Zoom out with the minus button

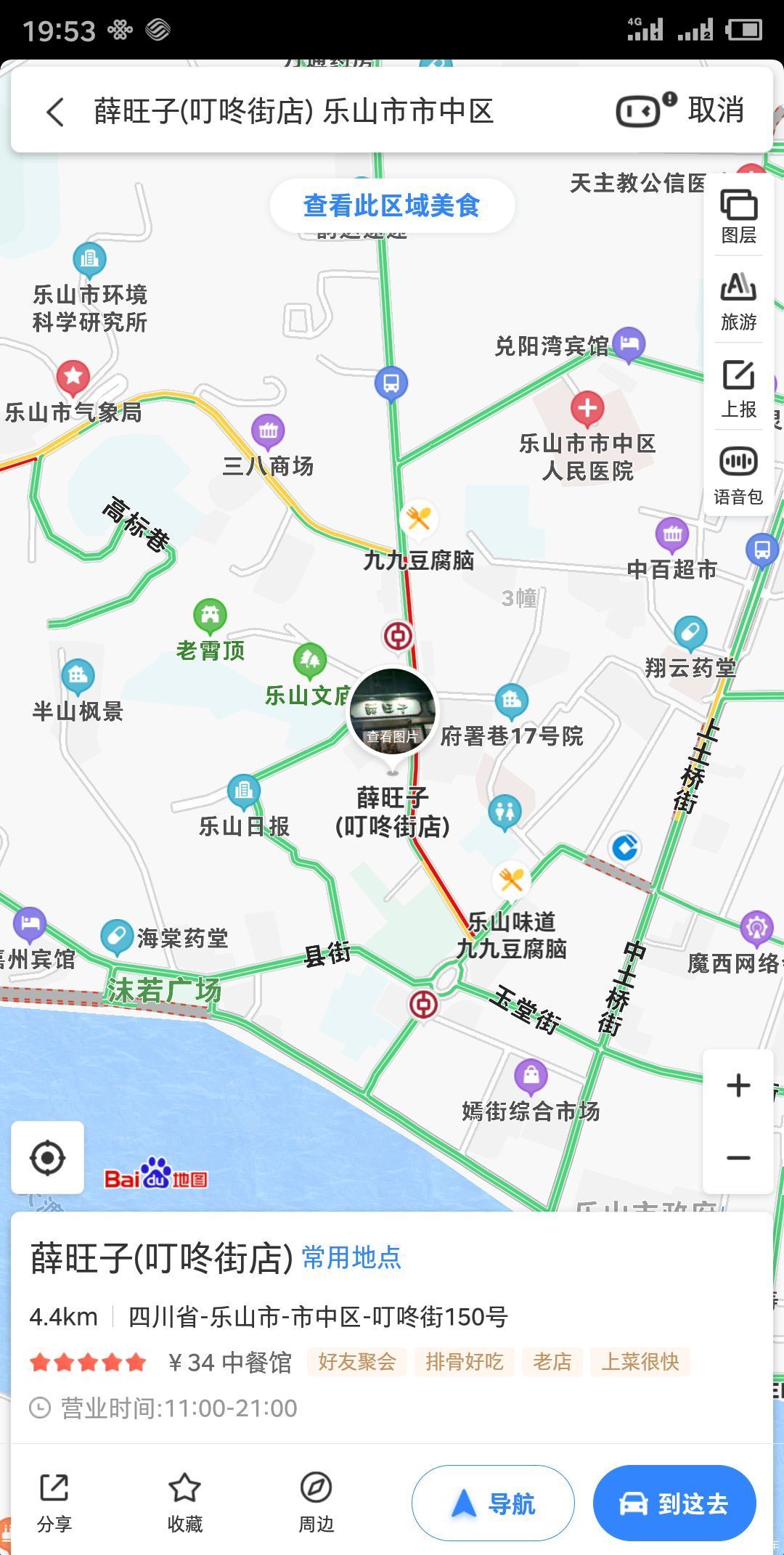coord(738,1158)
